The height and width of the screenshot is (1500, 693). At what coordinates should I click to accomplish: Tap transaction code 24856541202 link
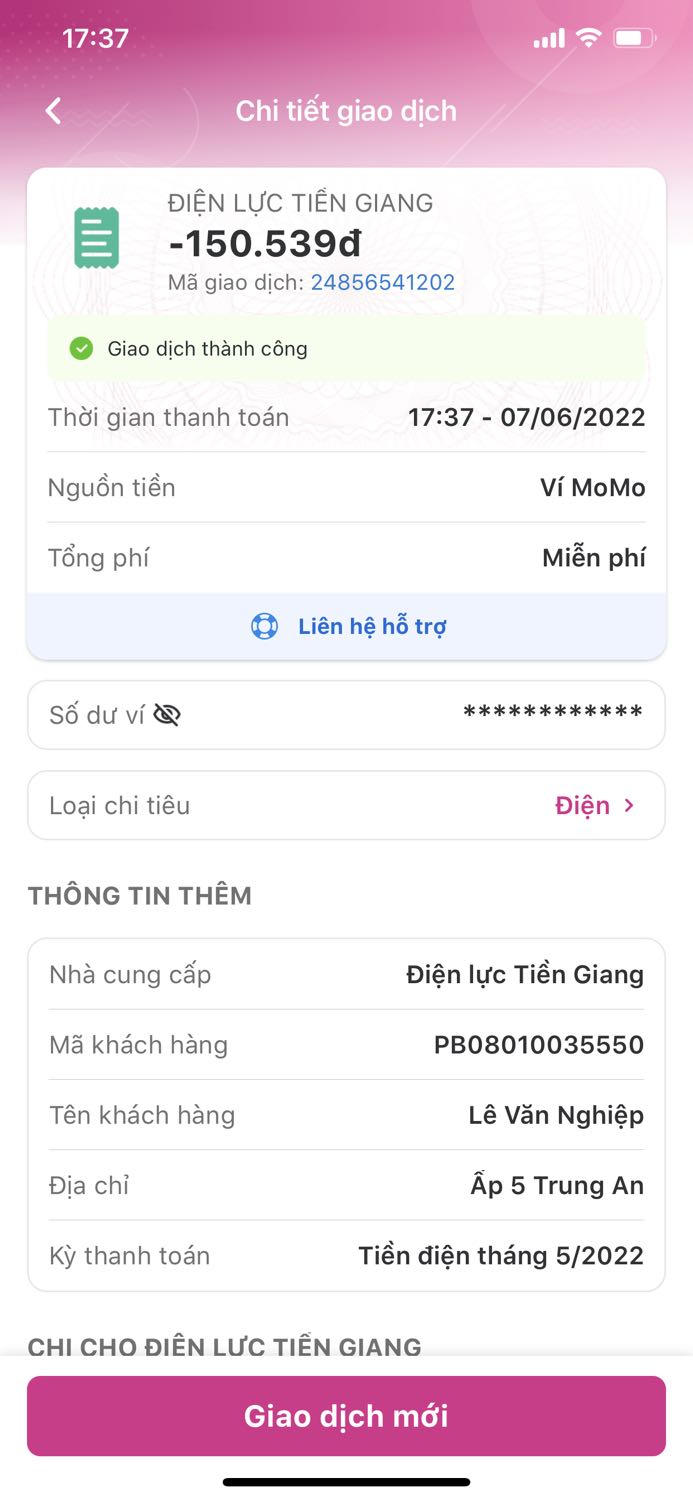click(382, 283)
